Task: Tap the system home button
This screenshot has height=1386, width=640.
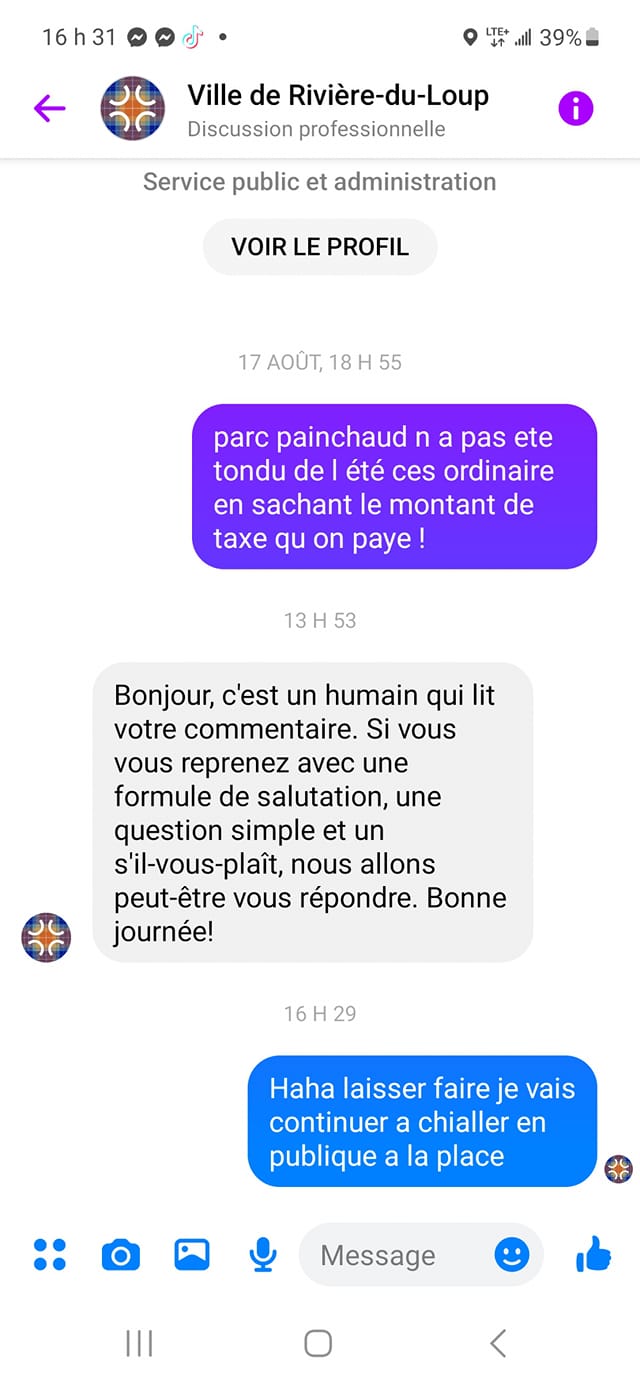Action: click(x=318, y=1343)
